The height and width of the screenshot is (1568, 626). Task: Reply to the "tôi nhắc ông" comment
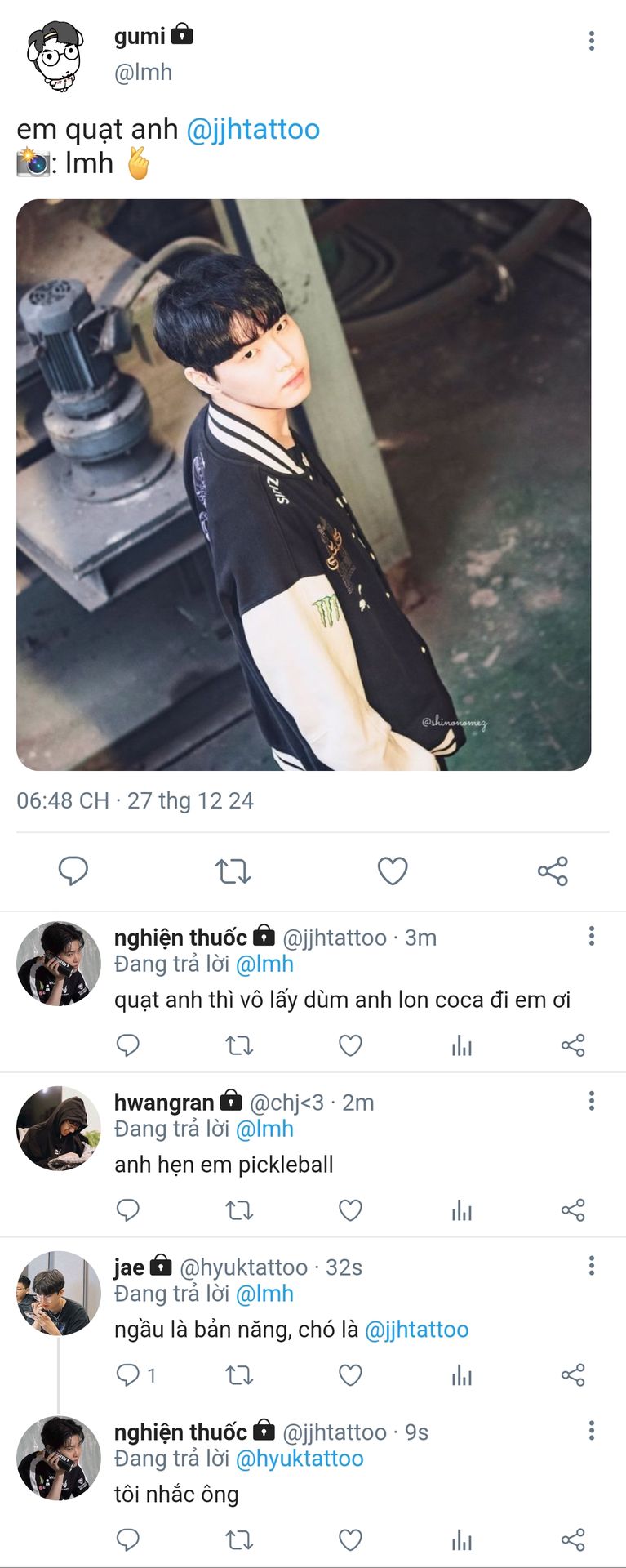click(x=128, y=1540)
